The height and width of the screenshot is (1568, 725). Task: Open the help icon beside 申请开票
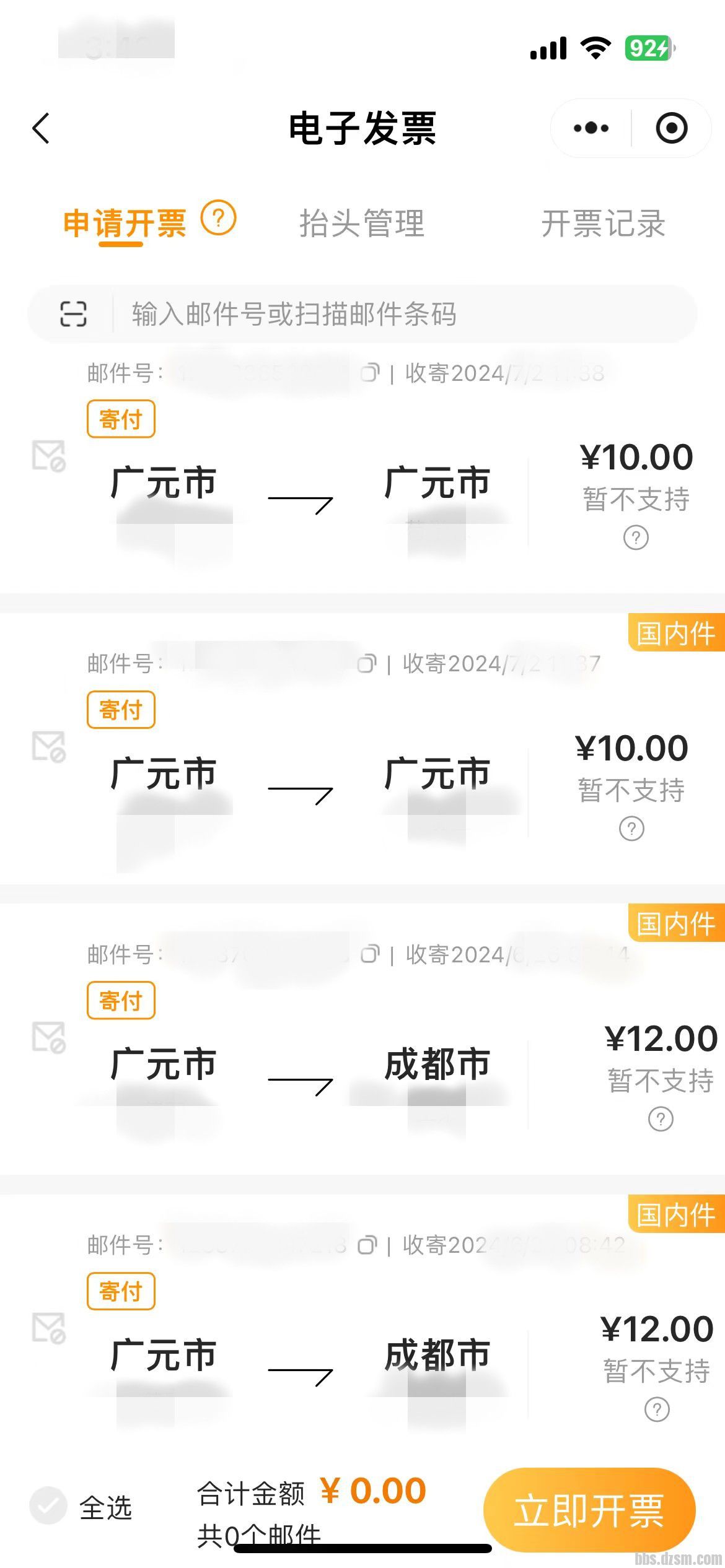[x=219, y=218]
